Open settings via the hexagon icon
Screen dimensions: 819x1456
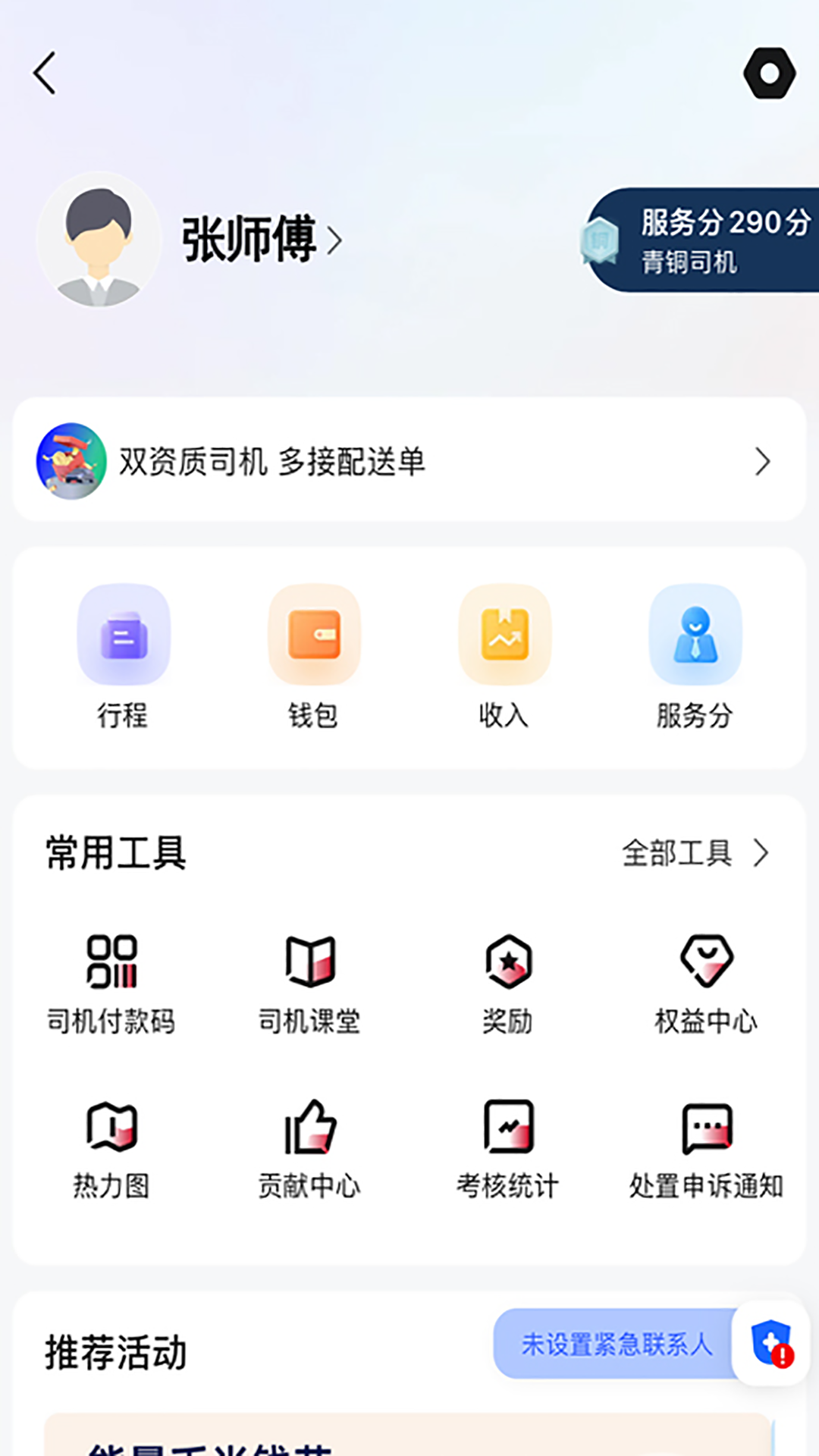pos(769,74)
